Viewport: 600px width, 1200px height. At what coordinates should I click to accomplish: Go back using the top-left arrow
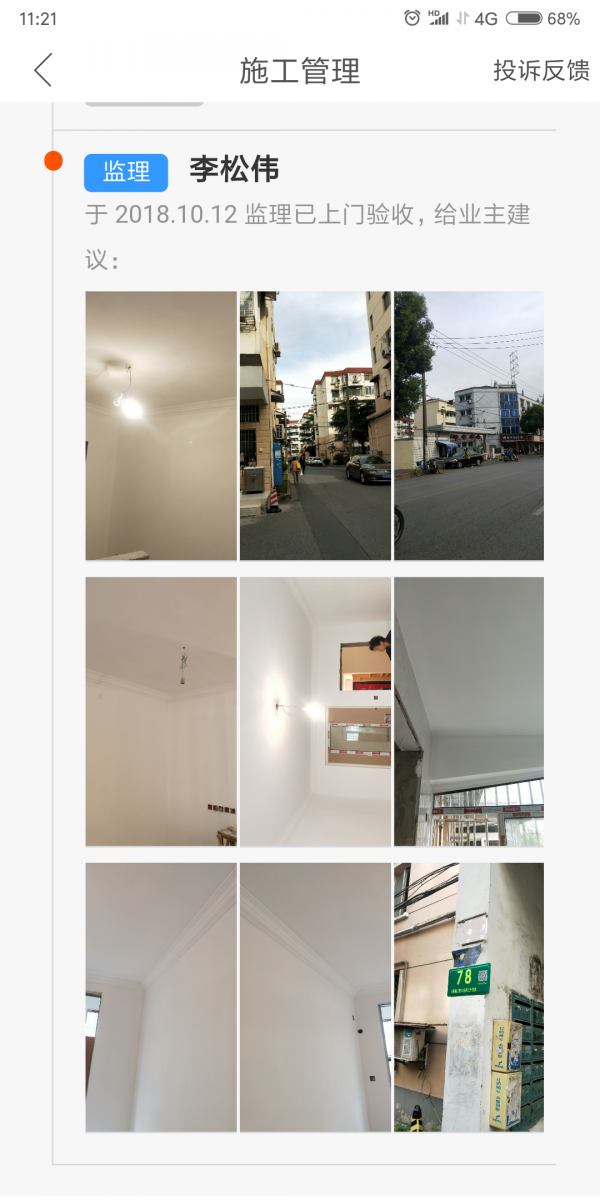[42, 71]
